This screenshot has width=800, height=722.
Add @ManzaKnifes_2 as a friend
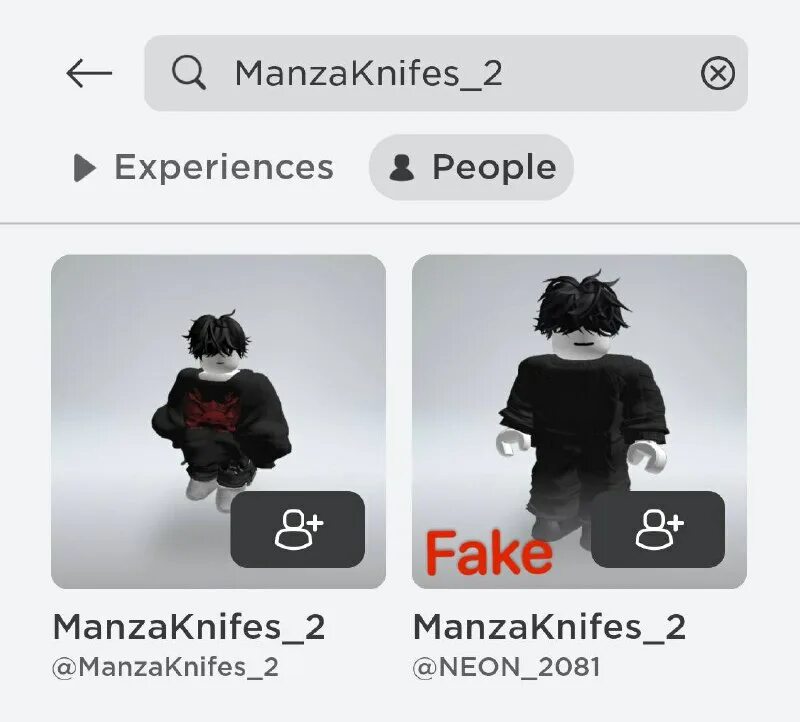coord(297,529)
